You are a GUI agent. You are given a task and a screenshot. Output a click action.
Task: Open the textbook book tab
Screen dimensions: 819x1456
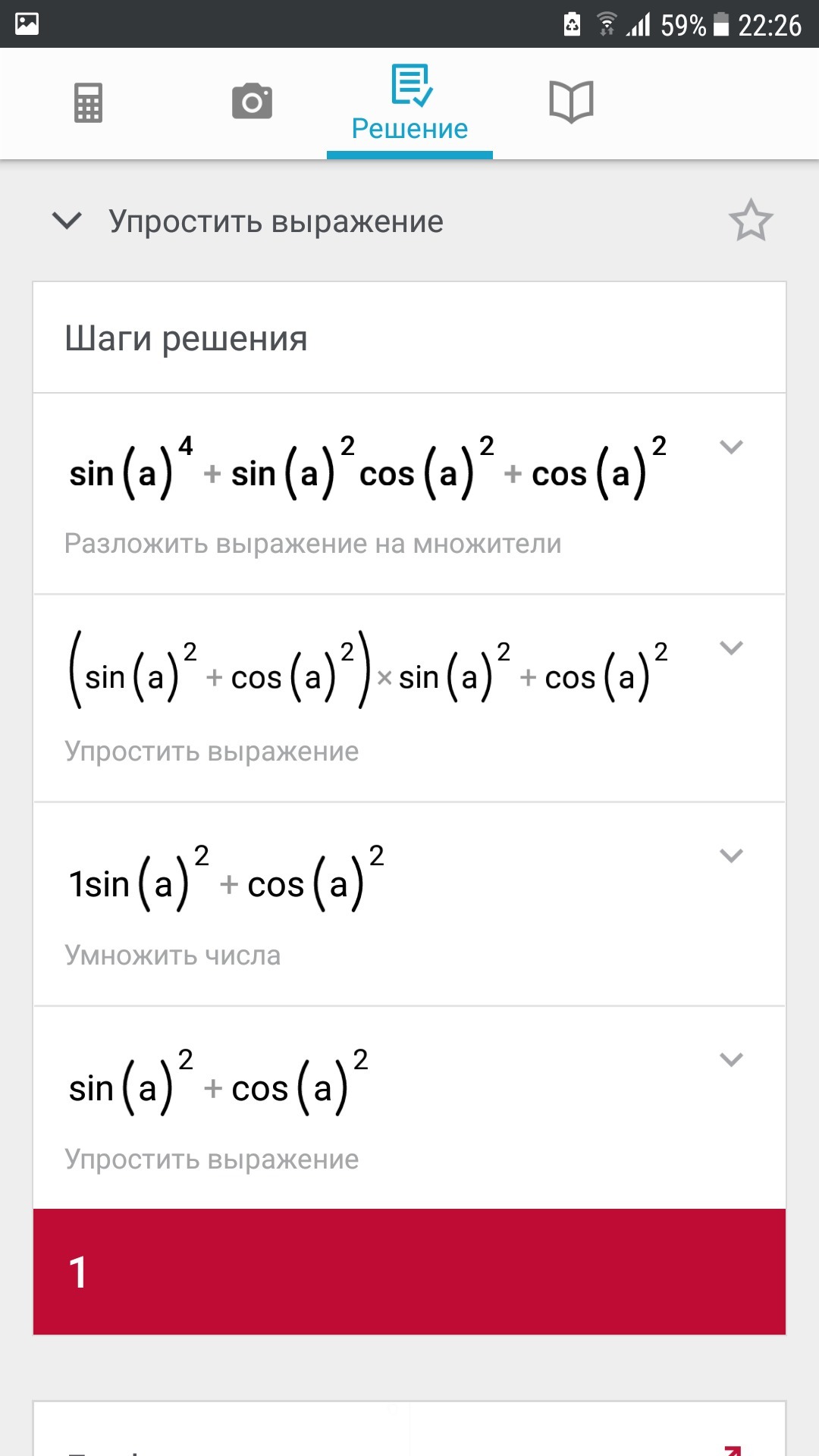tap(571, 102)
